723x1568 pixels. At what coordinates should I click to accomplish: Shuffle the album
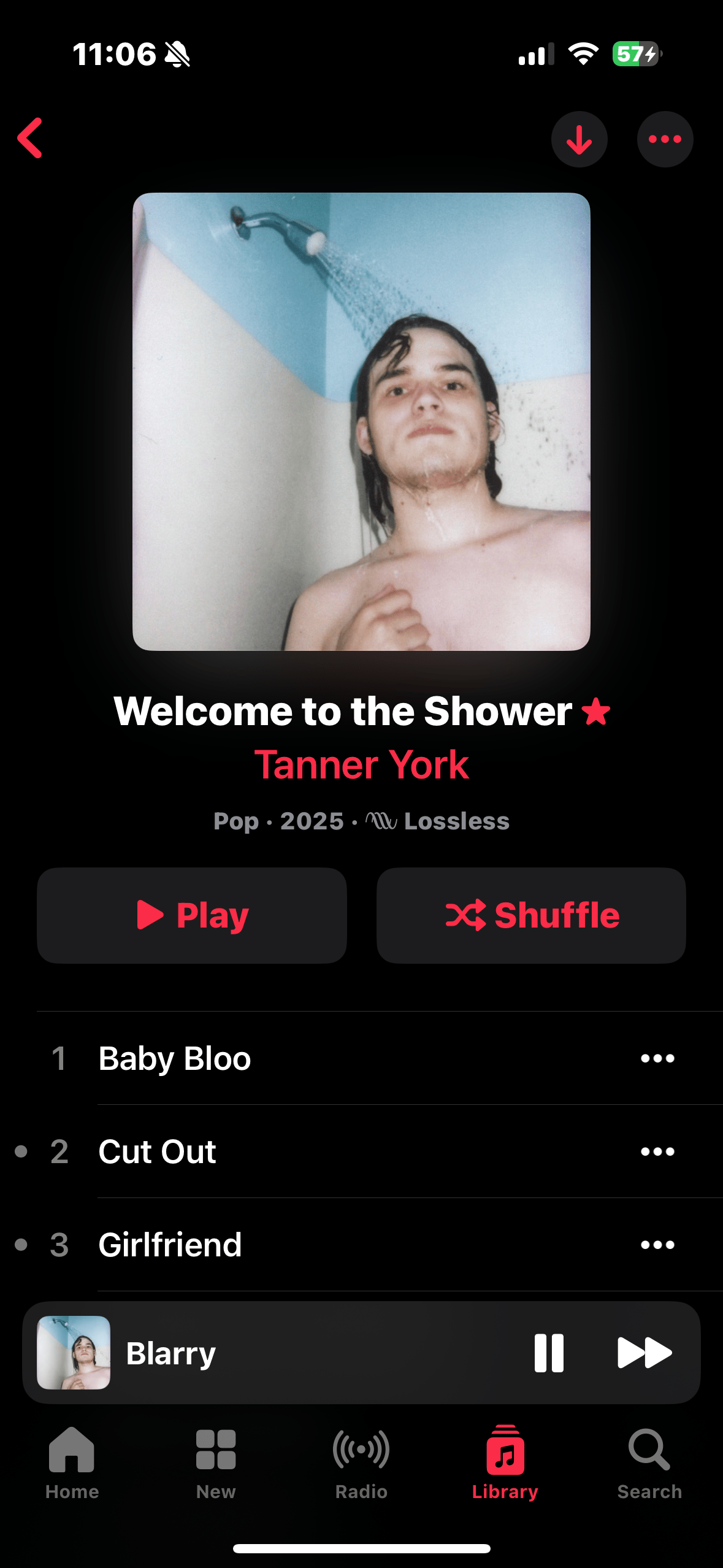(531, 915)
